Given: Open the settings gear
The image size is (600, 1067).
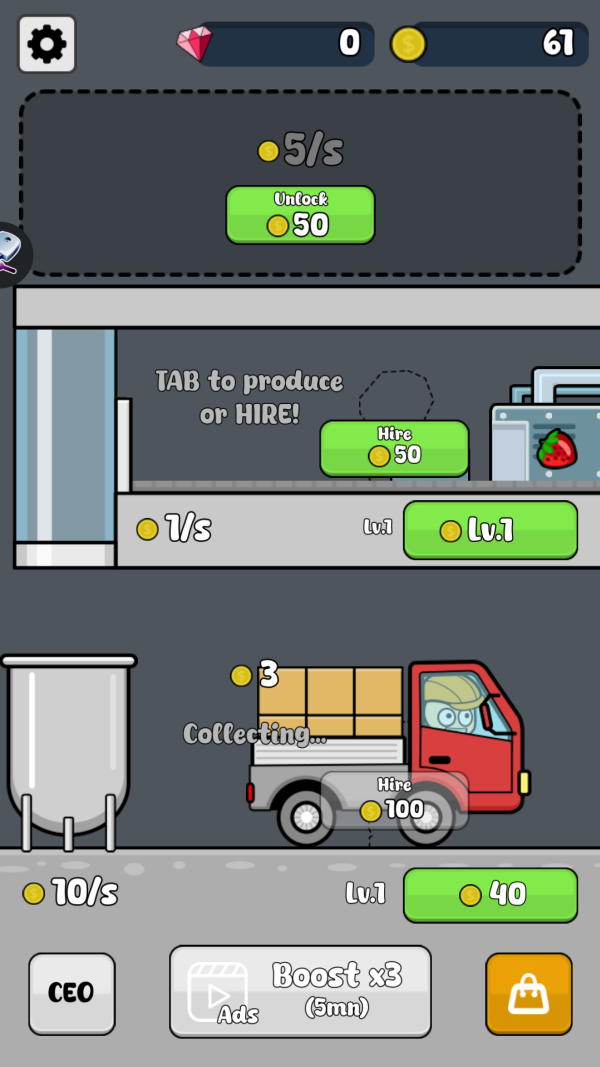Looking at the screenshot, I should (47, 44).
